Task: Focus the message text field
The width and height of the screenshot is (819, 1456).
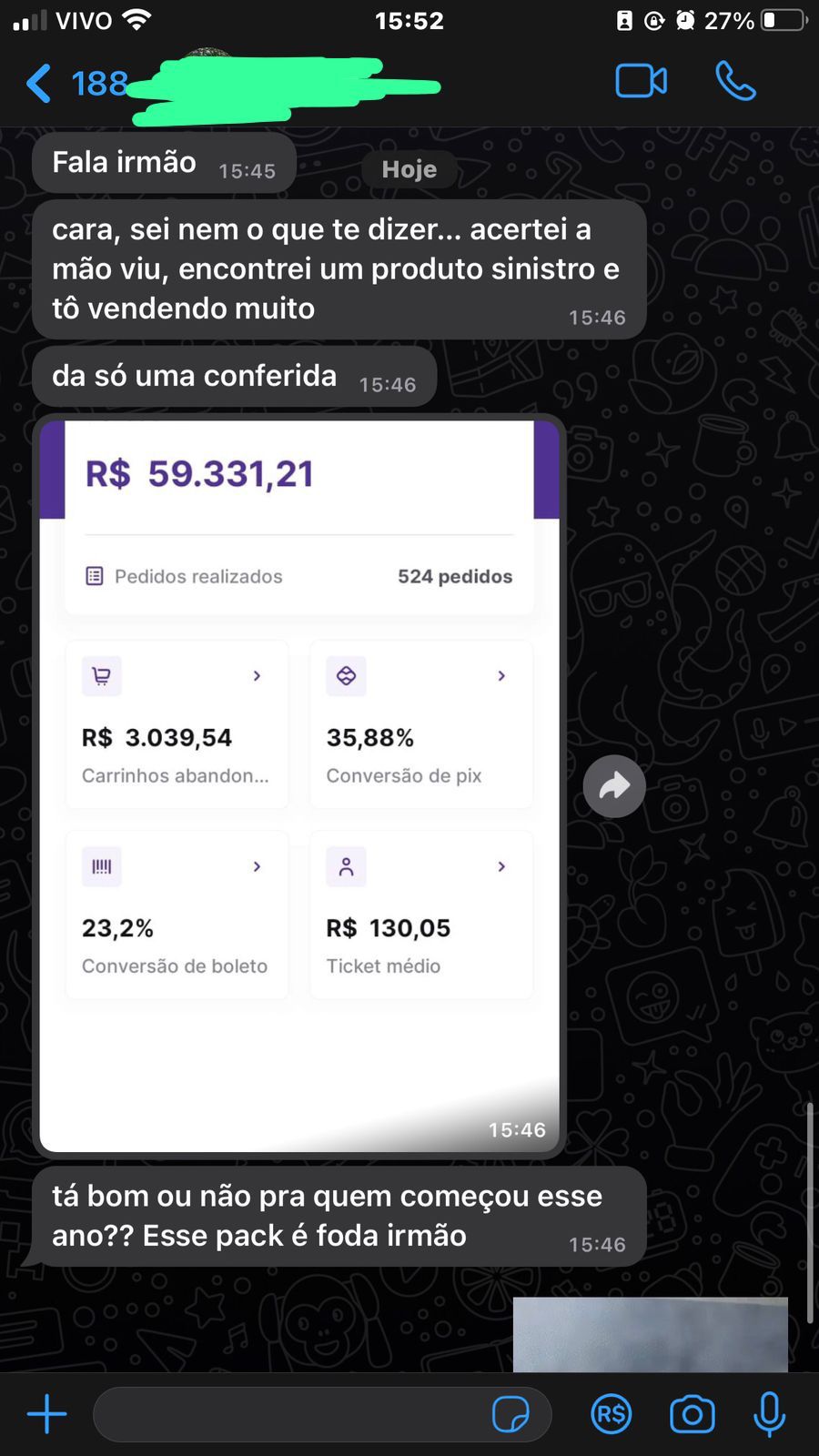Action: pyautogui.click(x=291, y=1414)
